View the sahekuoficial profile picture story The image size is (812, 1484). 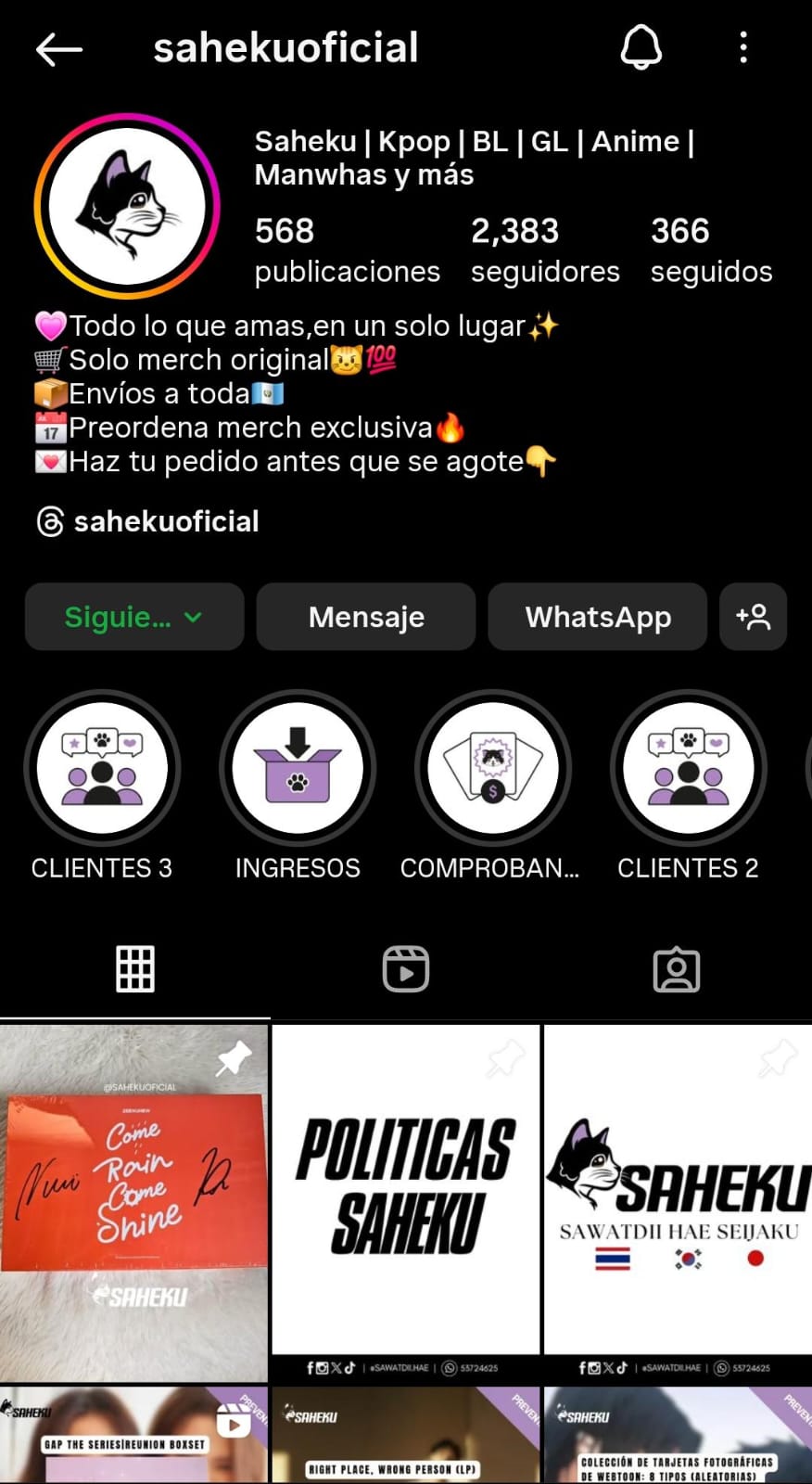point(127,206)
